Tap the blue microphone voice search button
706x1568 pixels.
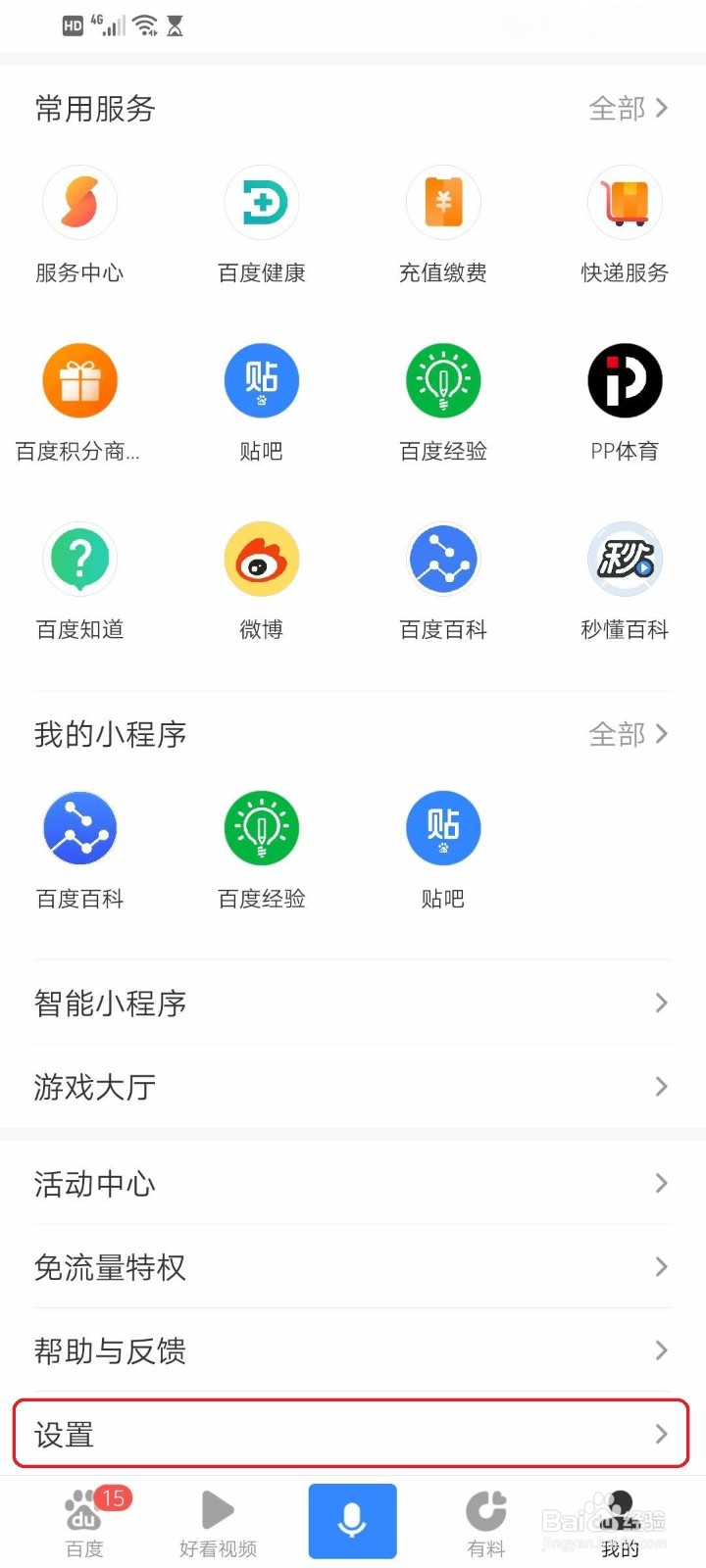point(352,1521)
